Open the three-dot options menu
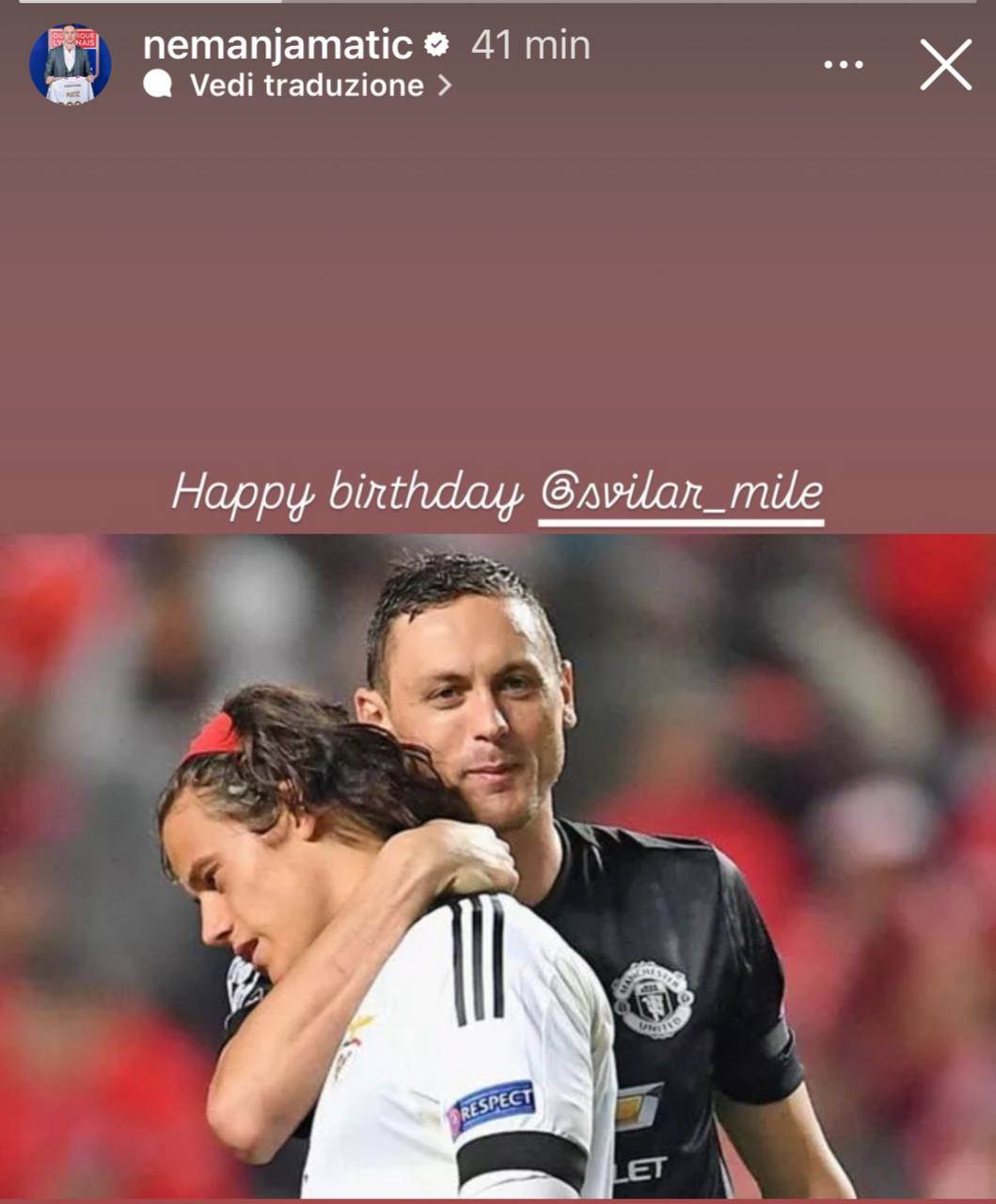This screenshot has height=1204, width=996. tap(843, 65)
